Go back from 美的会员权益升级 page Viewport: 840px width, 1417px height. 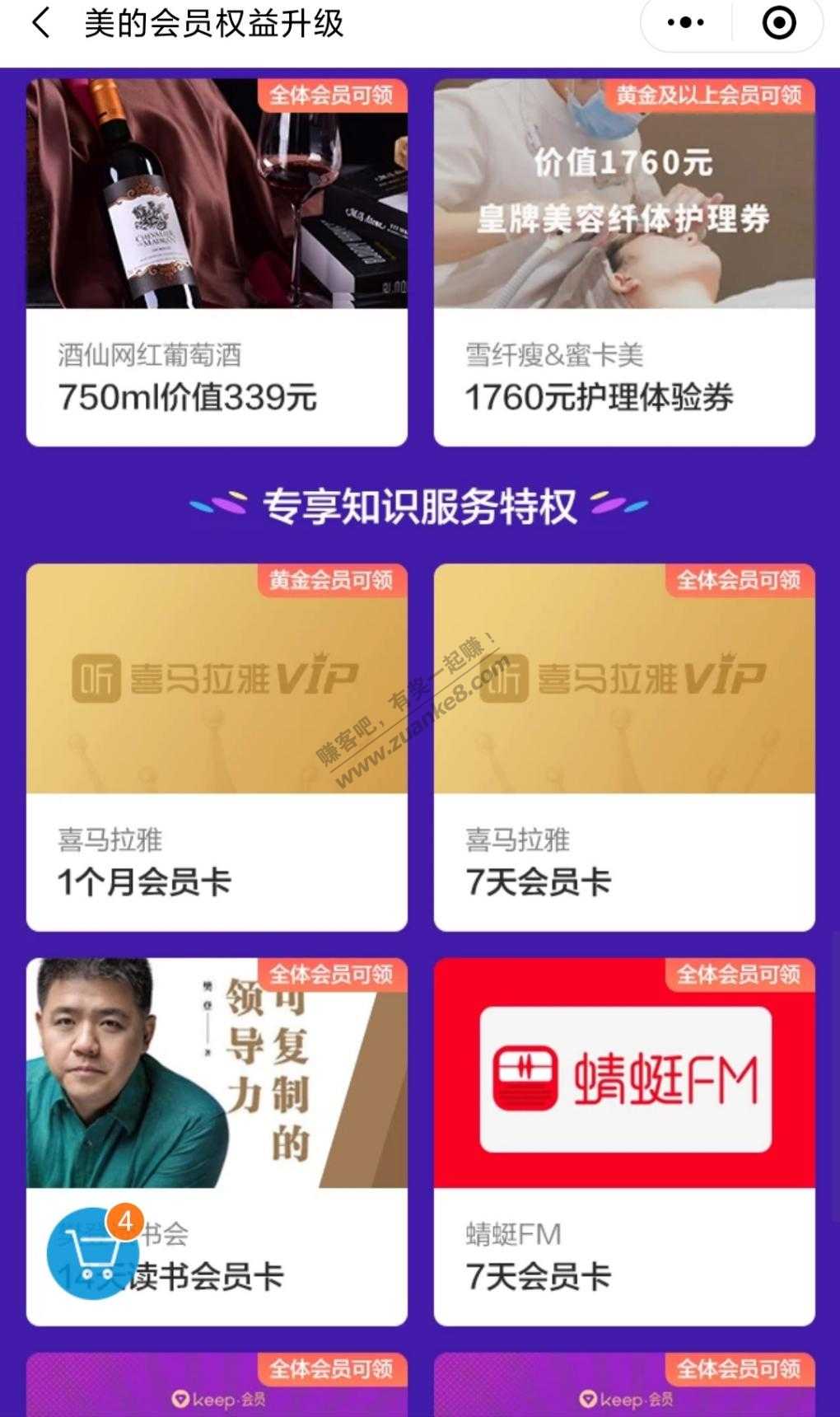coord(41,23)
